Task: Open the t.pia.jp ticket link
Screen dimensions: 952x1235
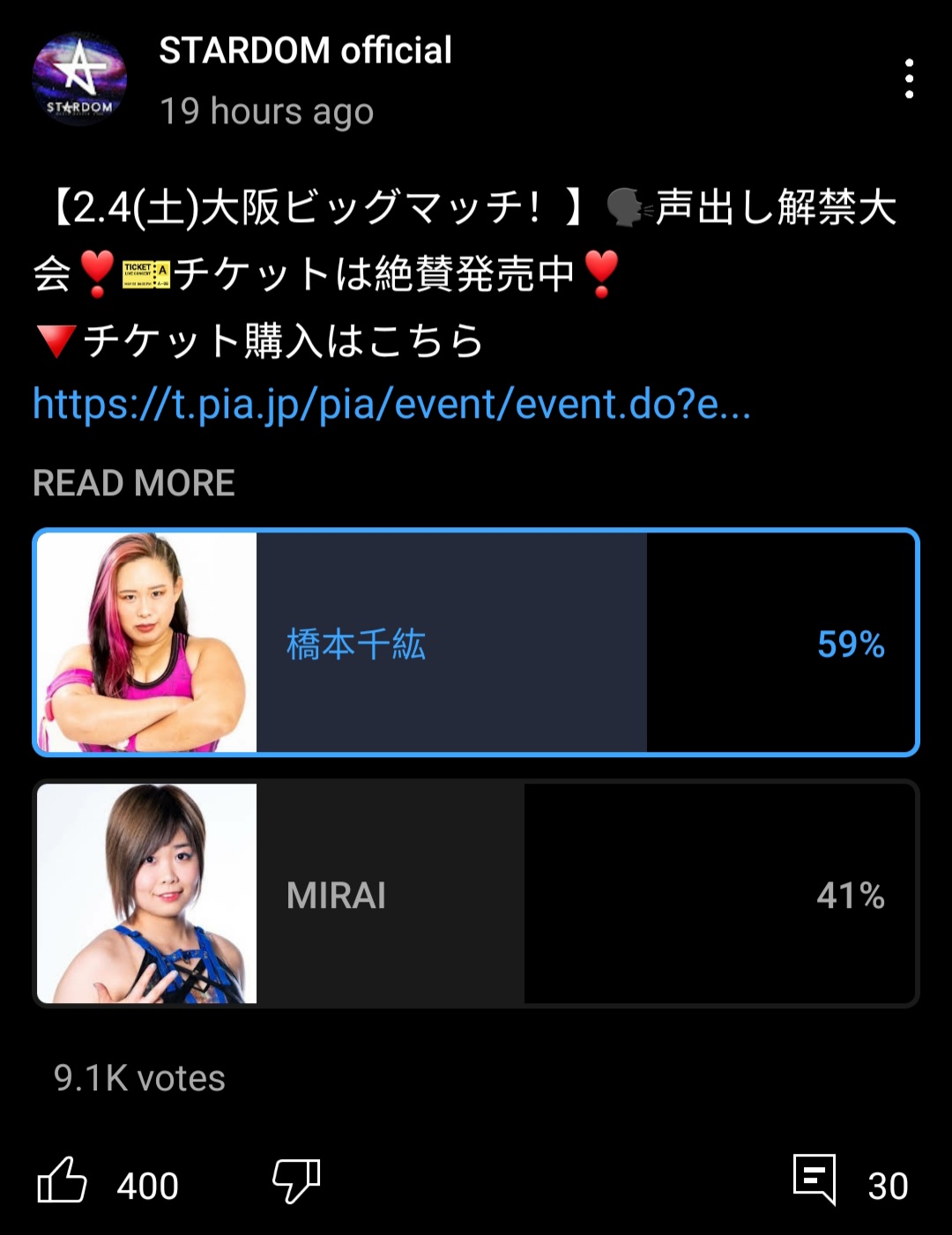Action: 391,405
